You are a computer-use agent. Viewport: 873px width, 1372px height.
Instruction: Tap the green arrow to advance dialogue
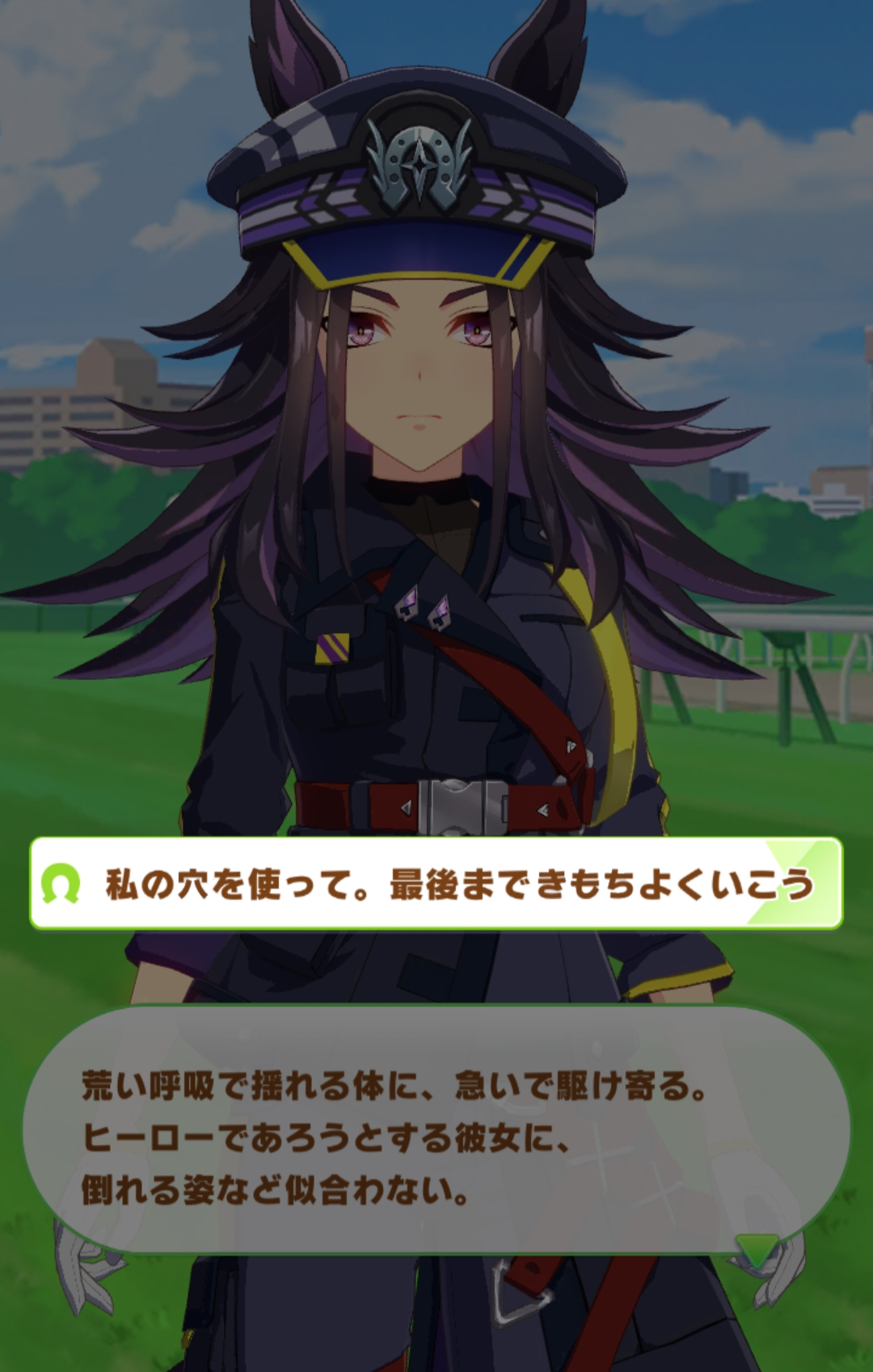point(757,1250)
